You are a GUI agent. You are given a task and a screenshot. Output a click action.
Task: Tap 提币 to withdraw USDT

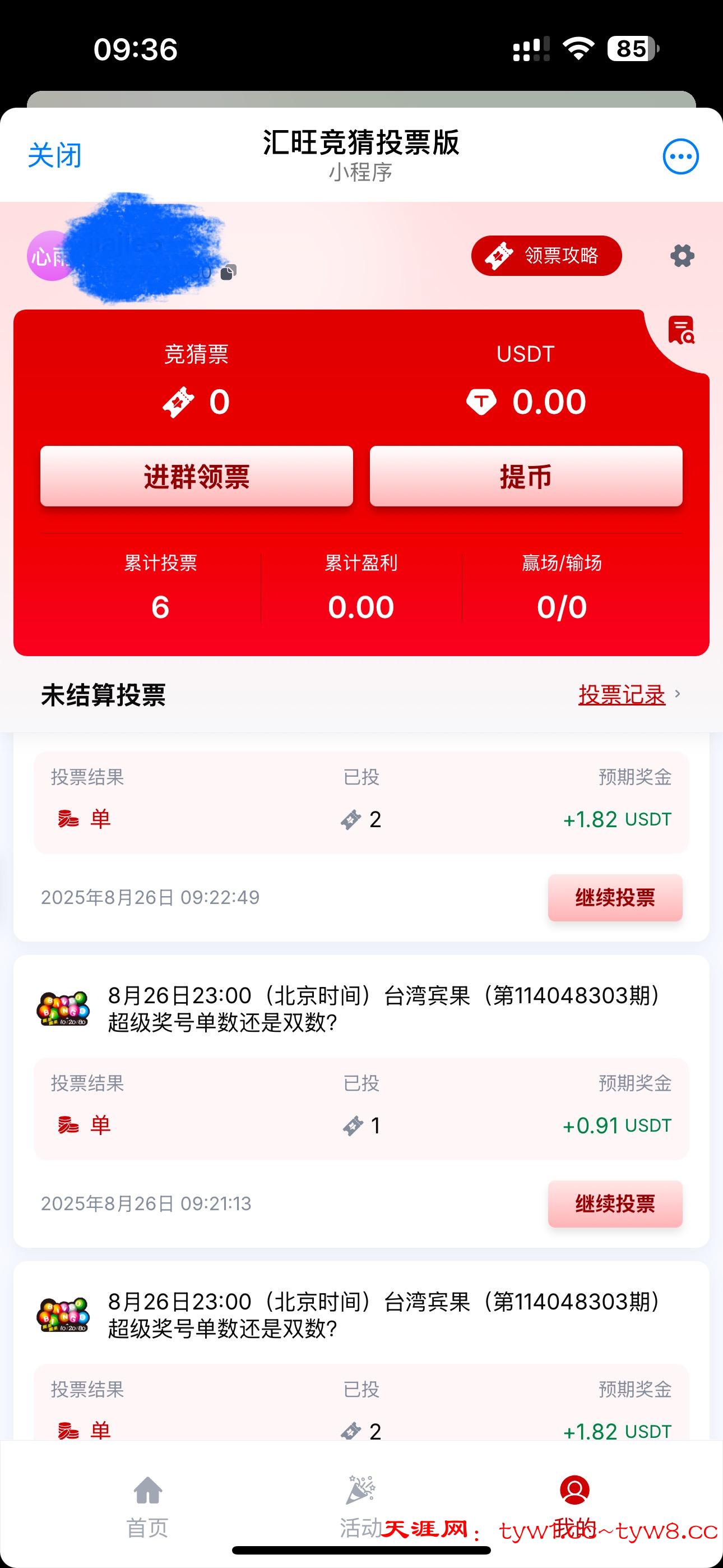pyautogui.click(x=526, y=477)
